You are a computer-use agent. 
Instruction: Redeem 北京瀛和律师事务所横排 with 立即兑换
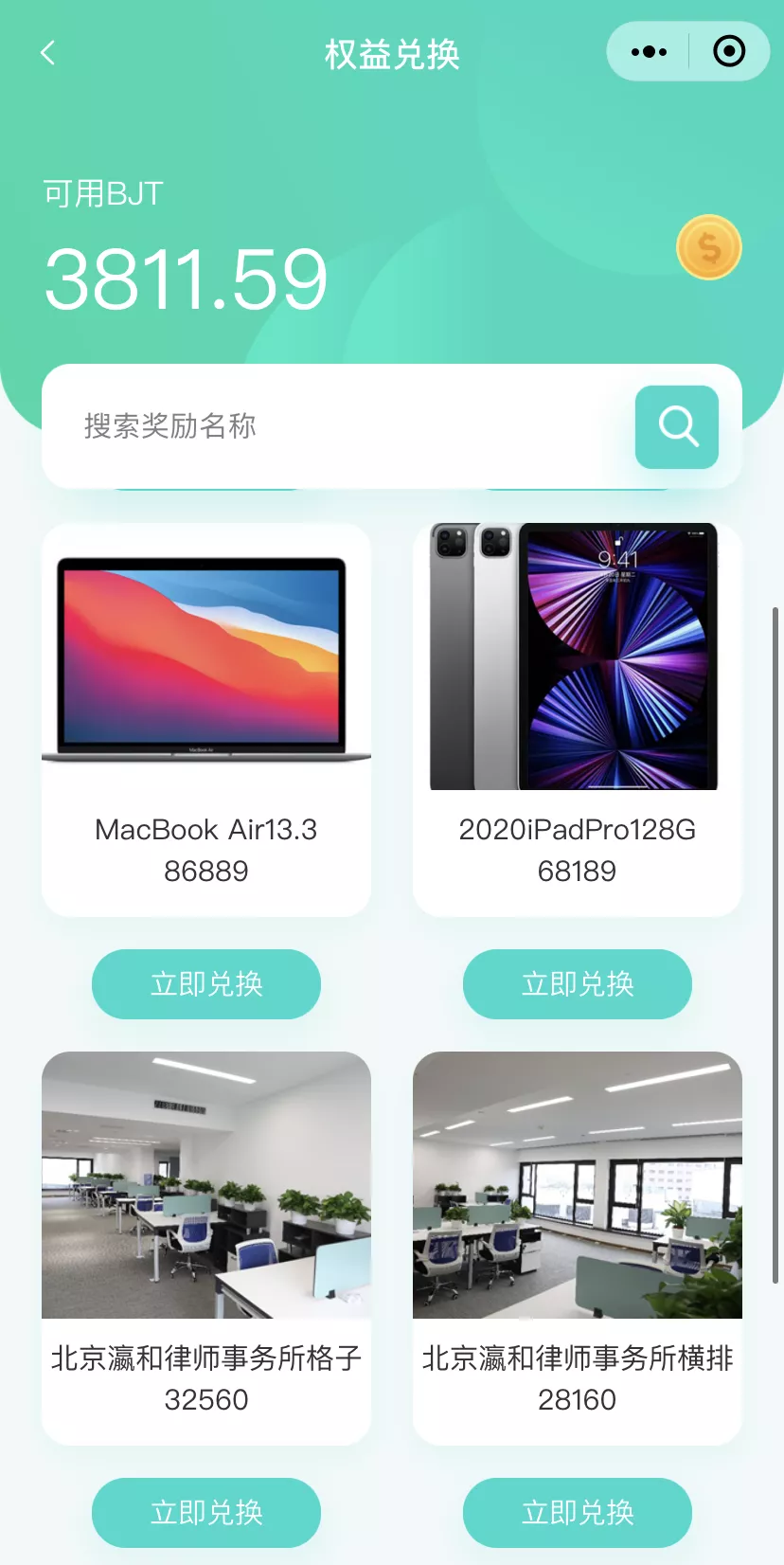click(577, 1512)
